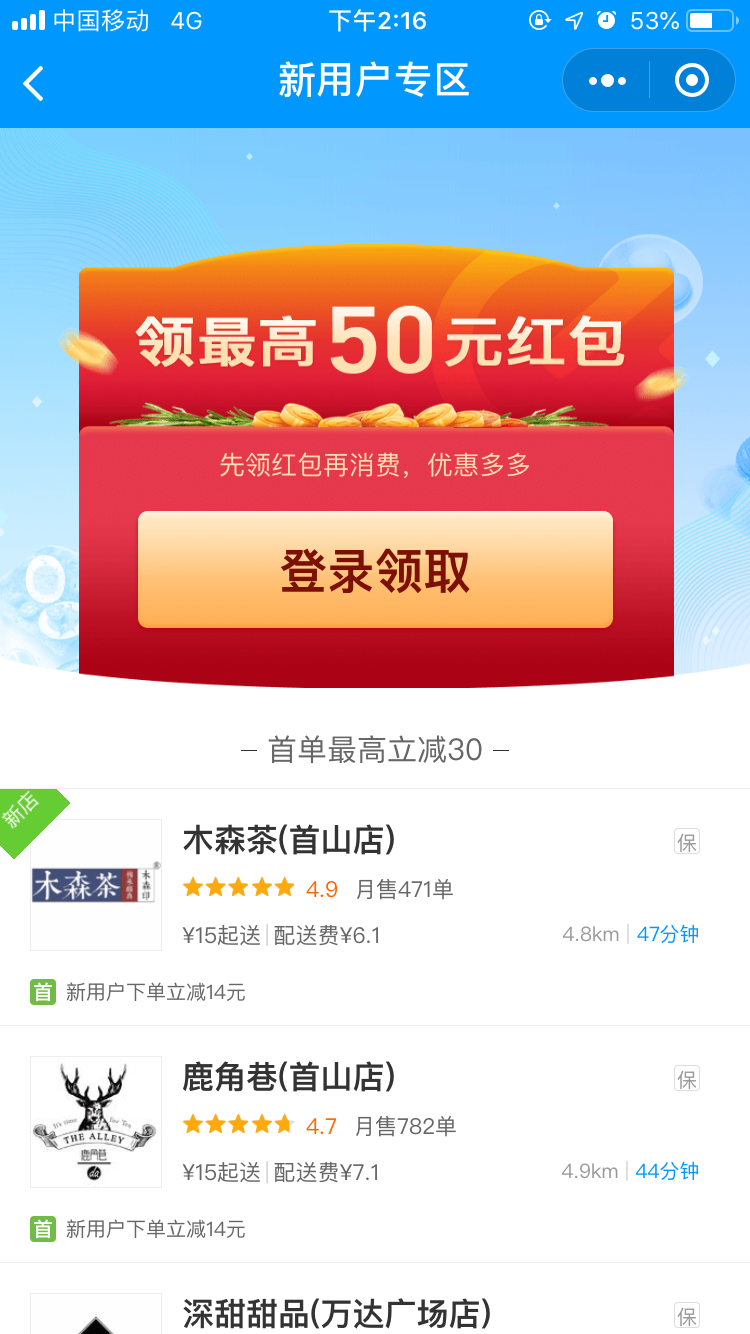Open the 木森茶(首山店) store listing

point(290,841)
